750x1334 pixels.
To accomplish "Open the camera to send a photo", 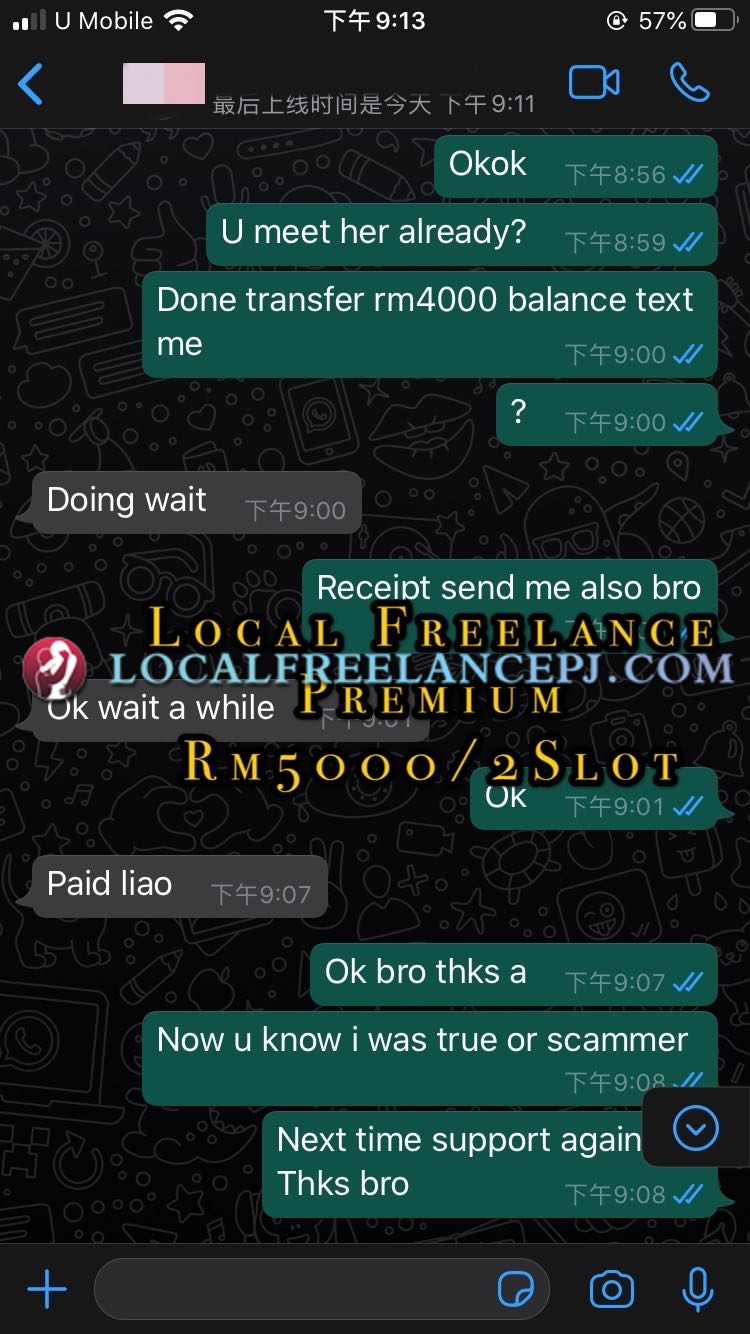I will coord(612,1290).
